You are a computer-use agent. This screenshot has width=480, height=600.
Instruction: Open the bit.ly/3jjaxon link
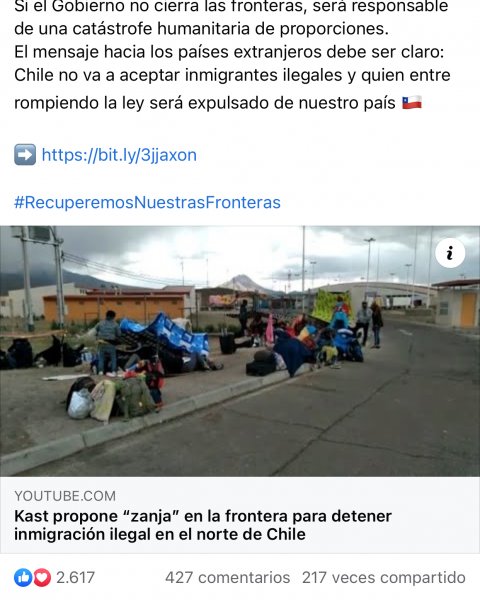(119, 155)
